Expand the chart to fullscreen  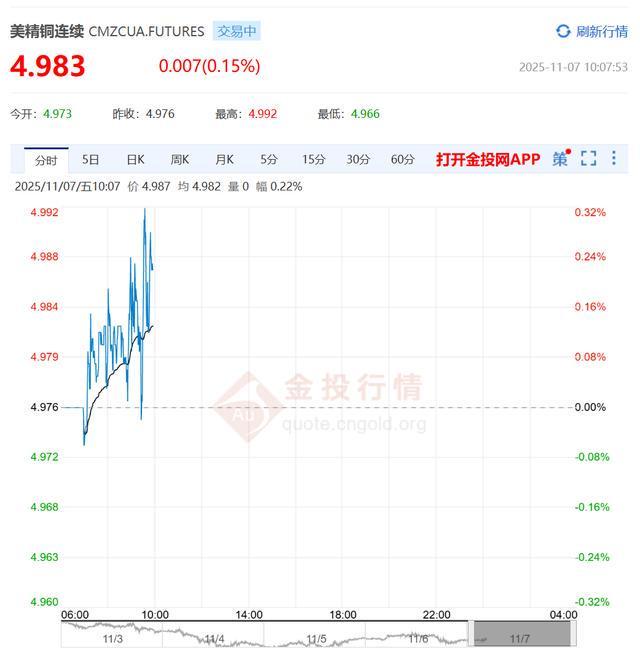588,158
